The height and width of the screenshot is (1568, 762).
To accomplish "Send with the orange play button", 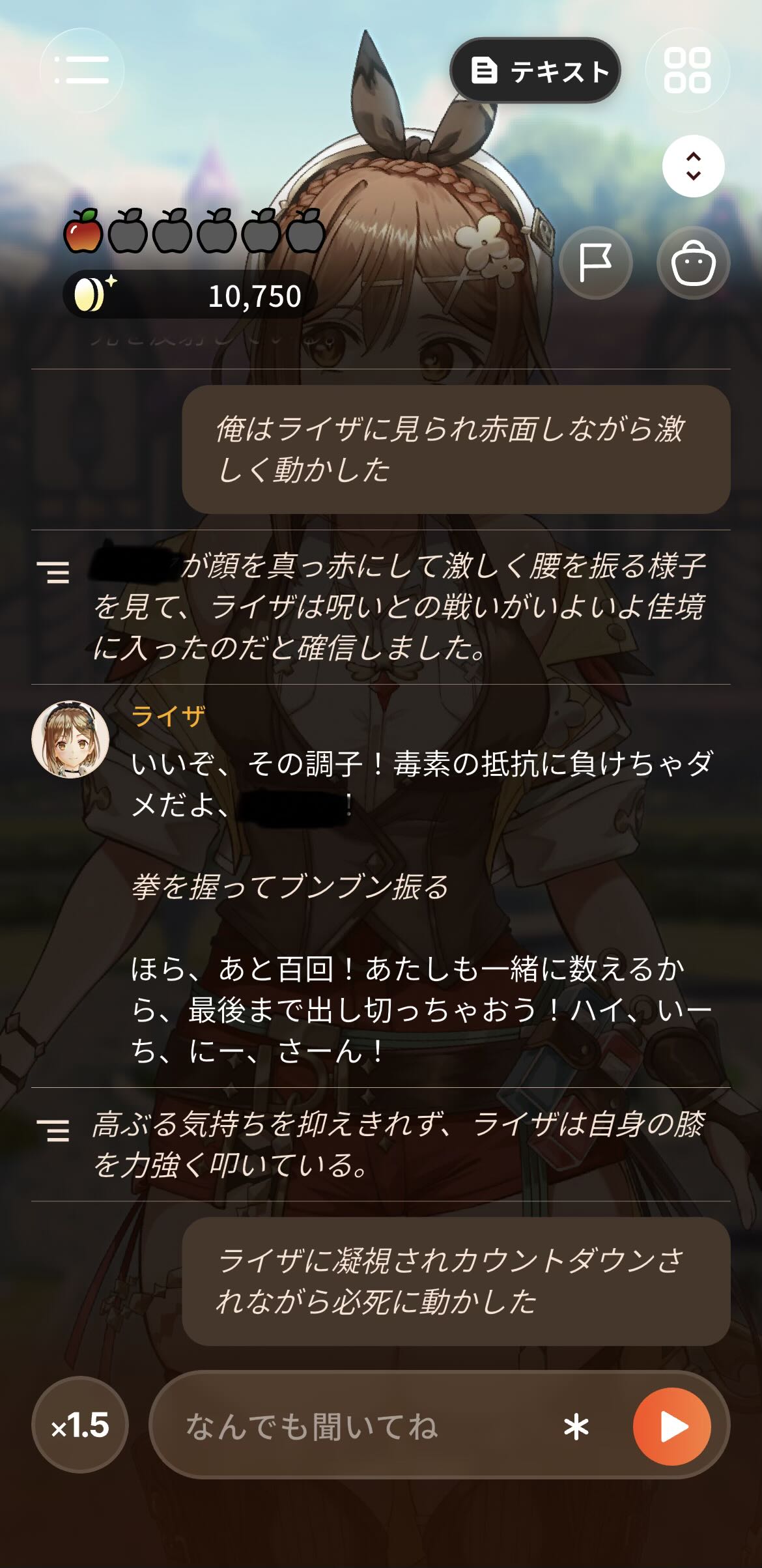I will (671, 1426).
